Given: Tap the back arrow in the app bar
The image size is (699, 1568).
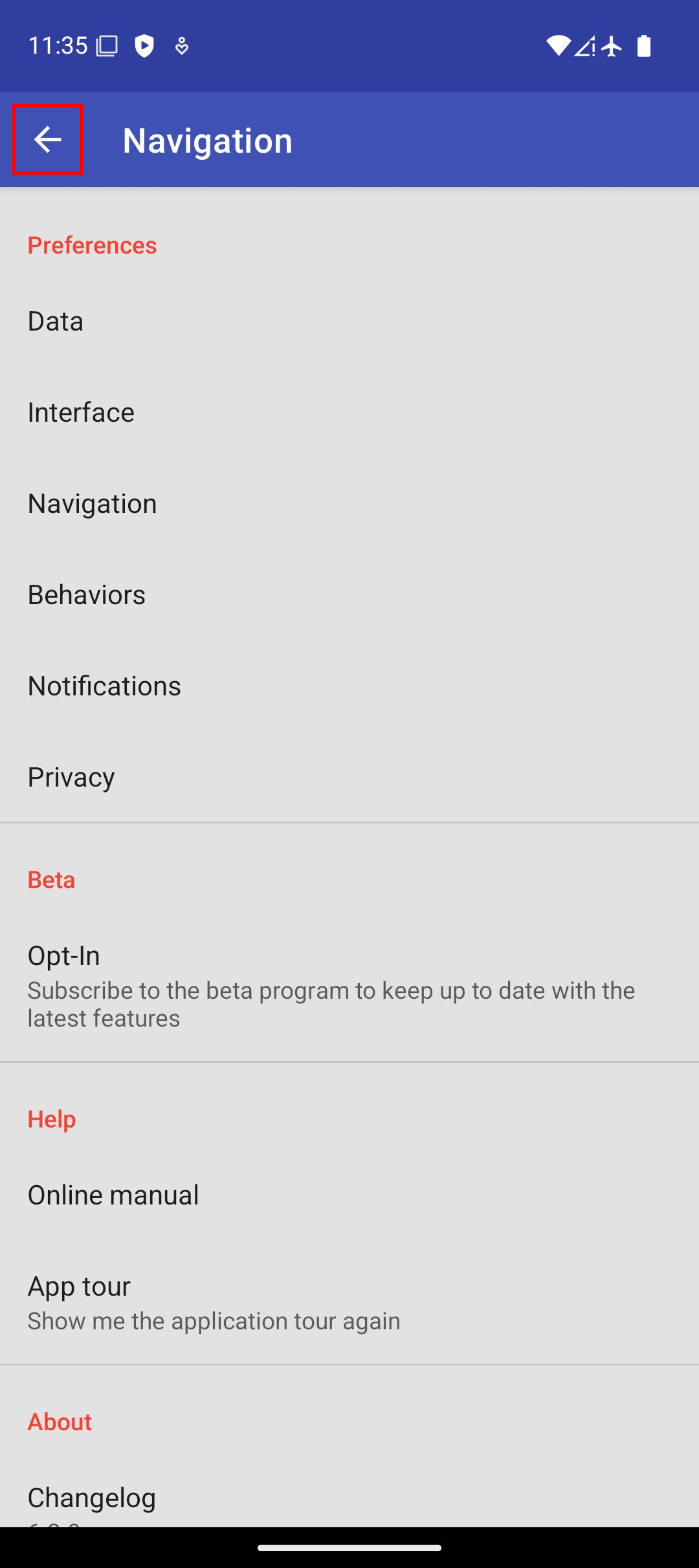Looking at the screenshot, I should 47,139.
